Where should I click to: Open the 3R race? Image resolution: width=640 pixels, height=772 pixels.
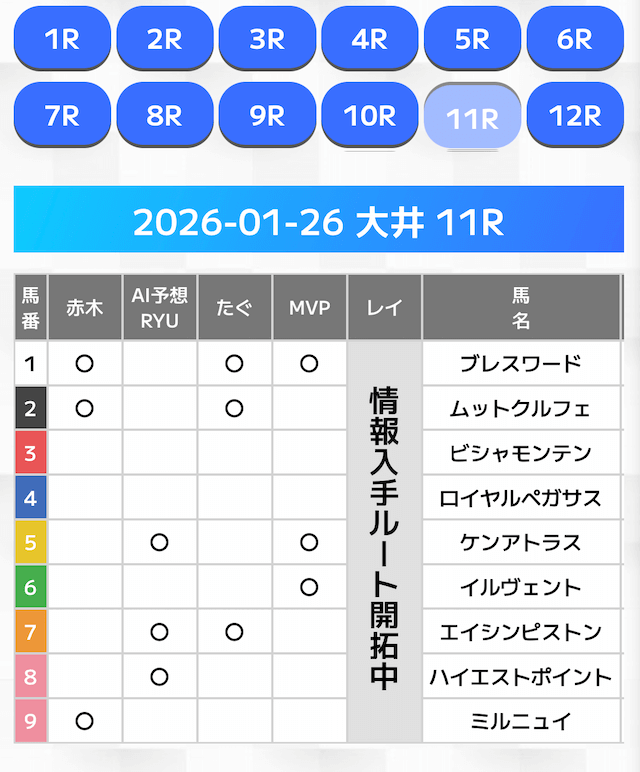tap(267, 39)
